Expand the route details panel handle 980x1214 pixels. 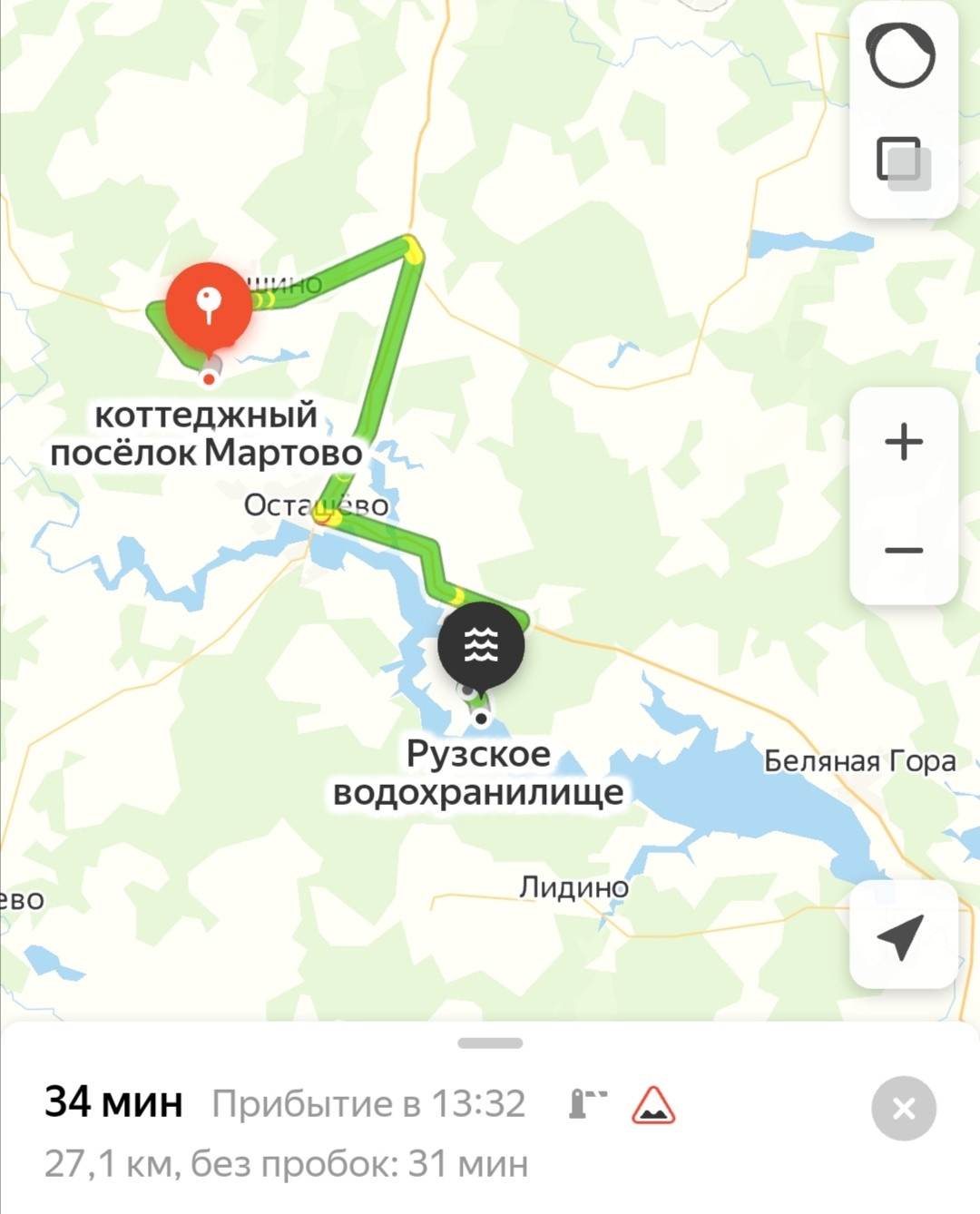(x=490, y=1043)
